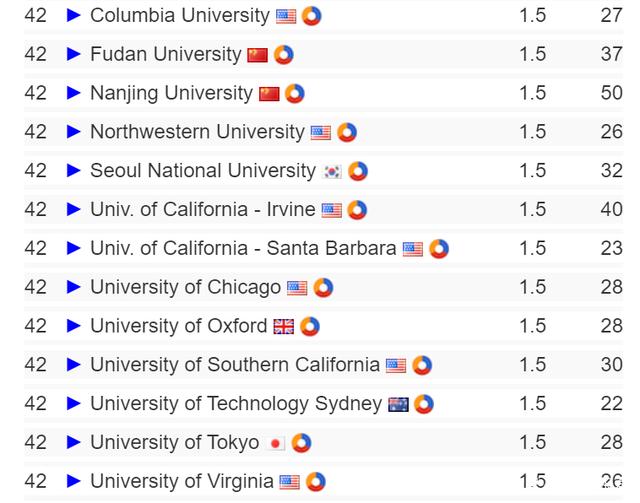Expand the University of Tokyo row

73,442
